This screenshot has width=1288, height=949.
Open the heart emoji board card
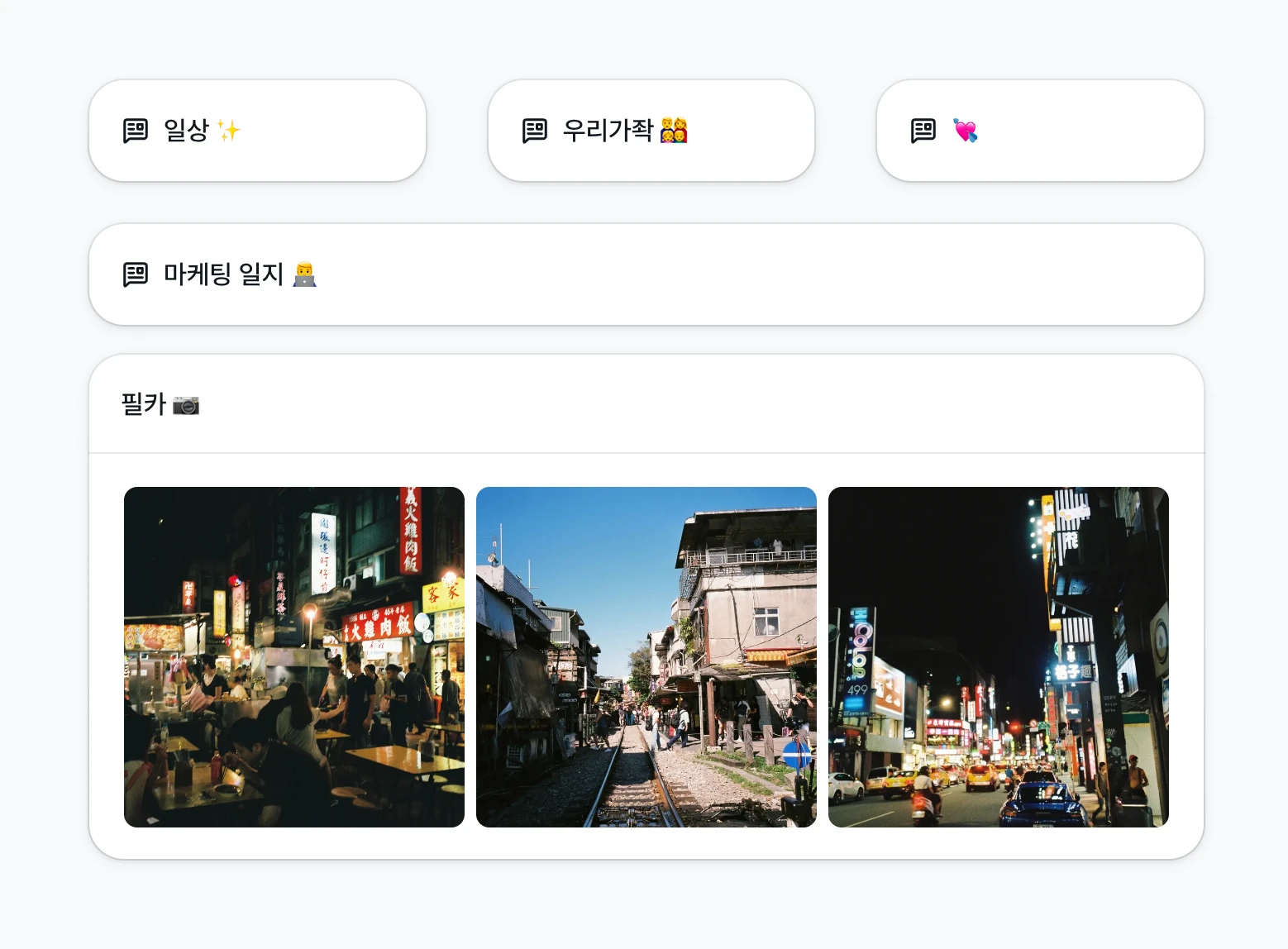(1039, 131)
